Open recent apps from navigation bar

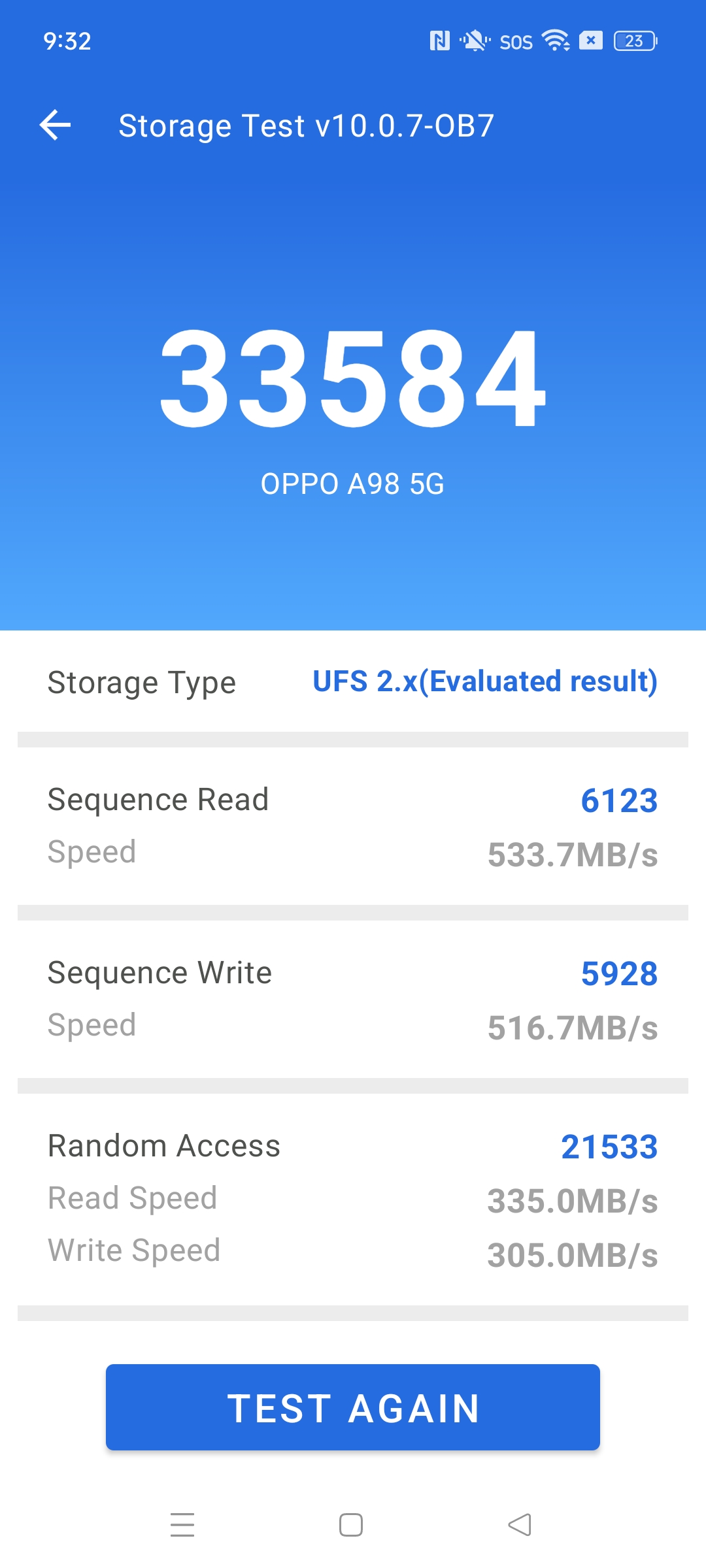[x=182, y=1525]
